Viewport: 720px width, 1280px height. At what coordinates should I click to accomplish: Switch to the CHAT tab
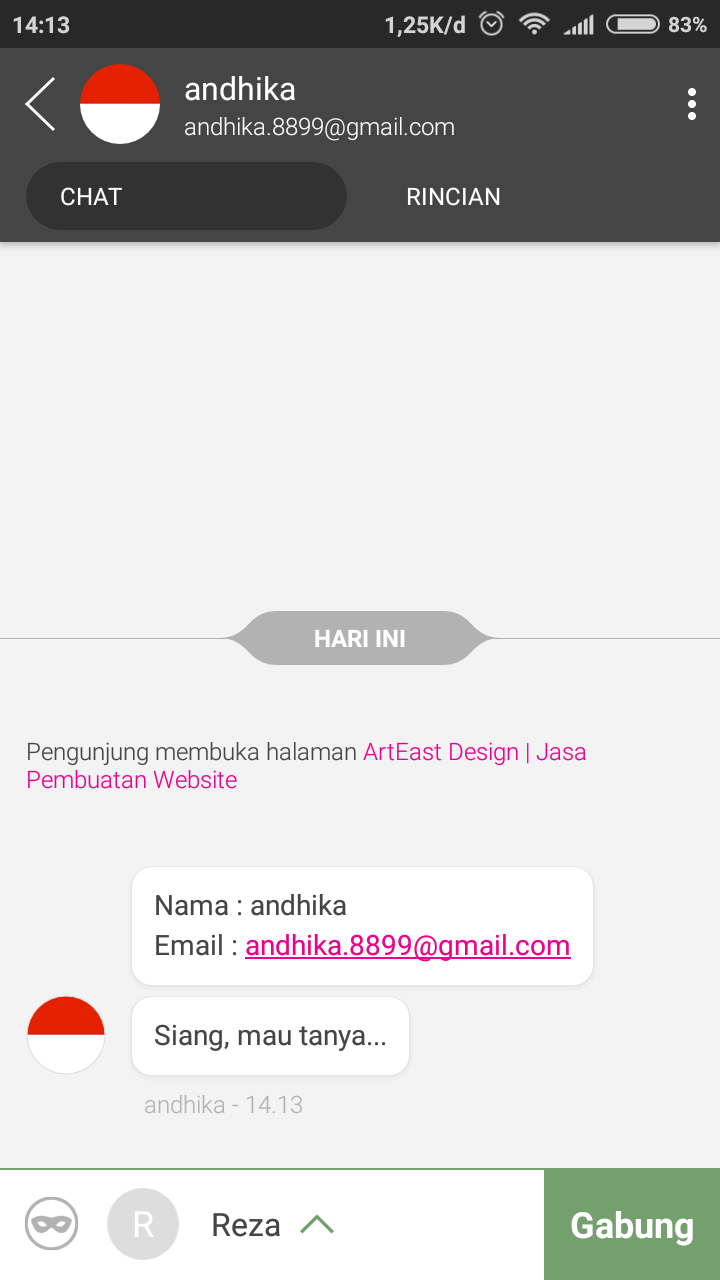tap(186, 197)
